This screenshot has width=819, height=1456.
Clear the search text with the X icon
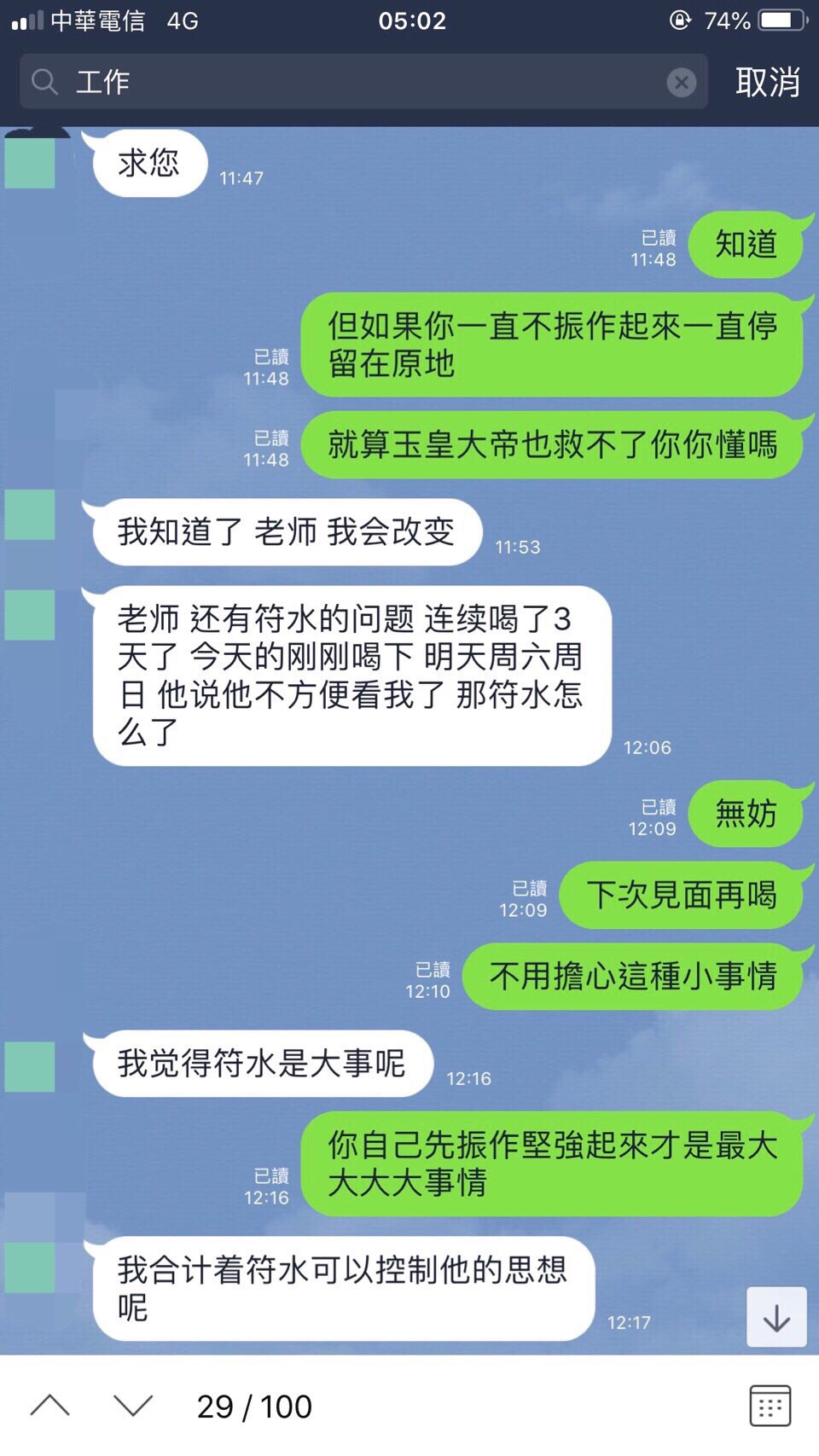tap(681, 83)
